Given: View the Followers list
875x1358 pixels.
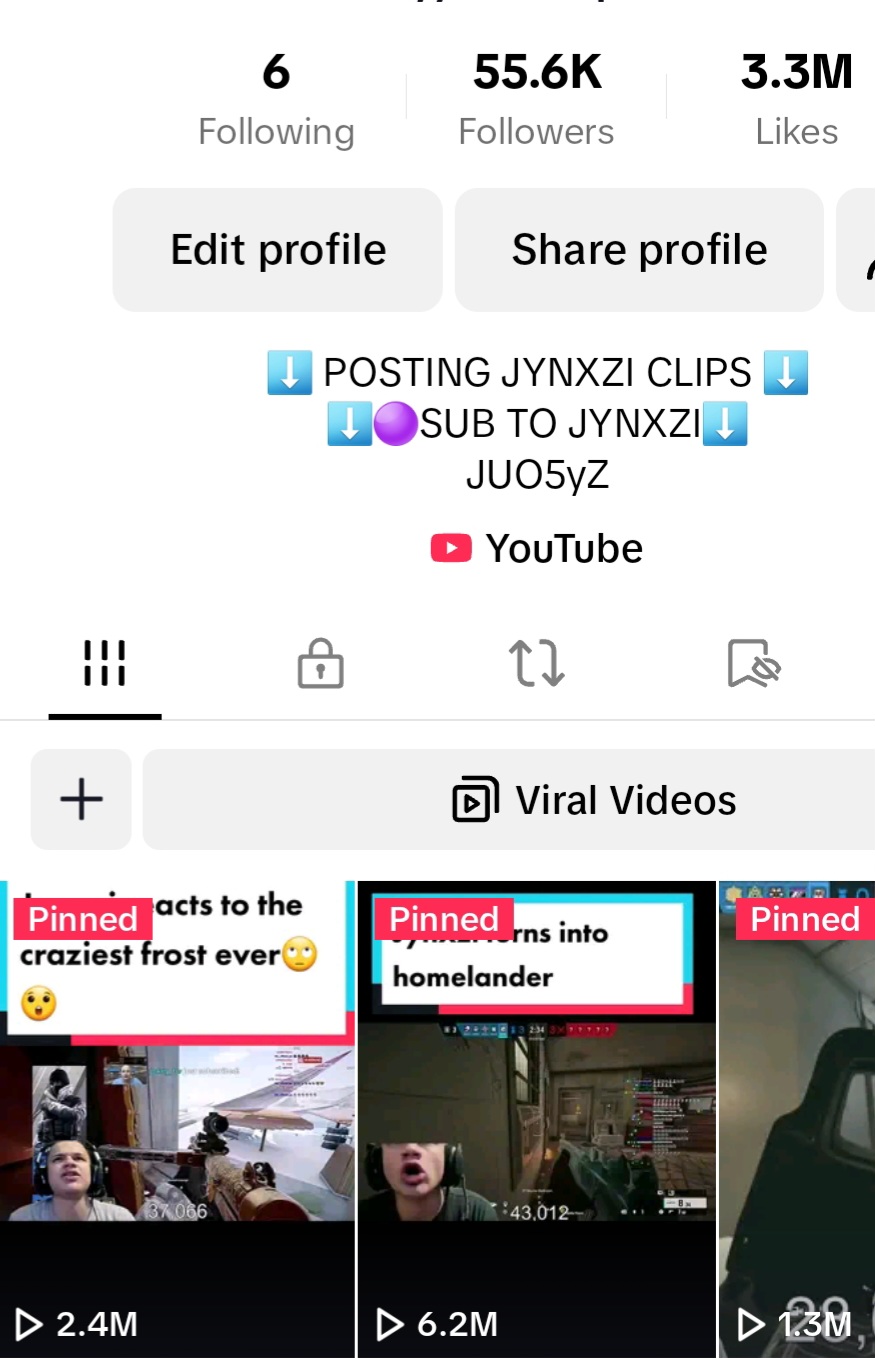Looking at the screenshot, I should tap(537, 101).
